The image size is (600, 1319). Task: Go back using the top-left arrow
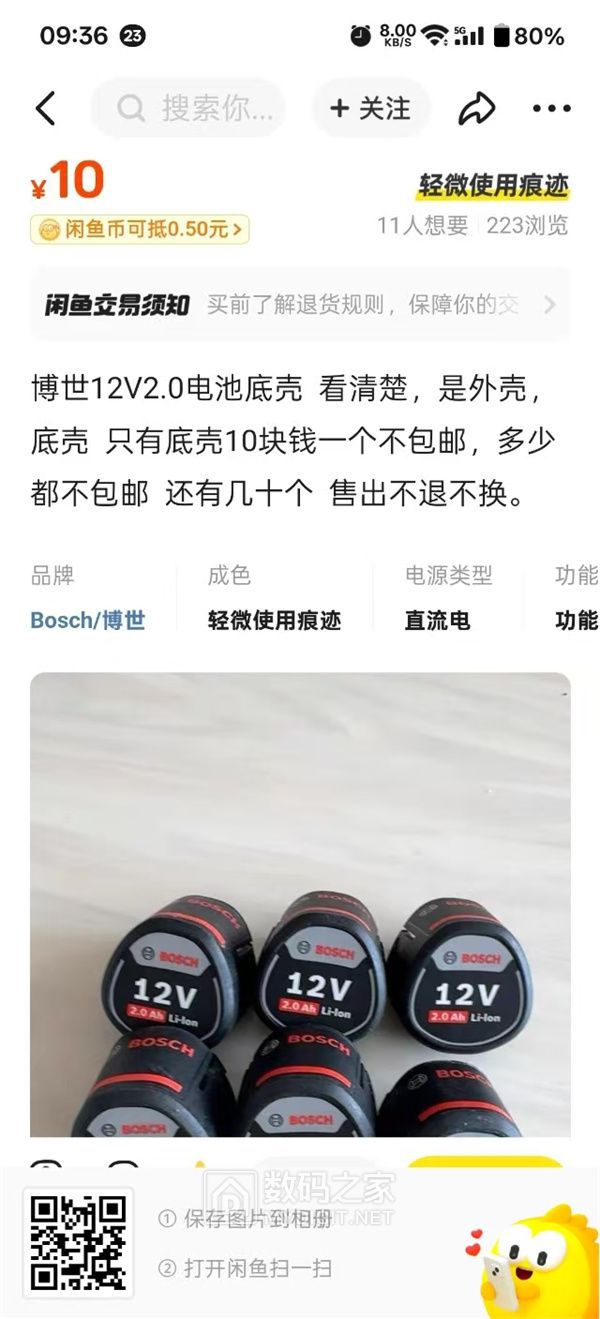coord(45,108)
